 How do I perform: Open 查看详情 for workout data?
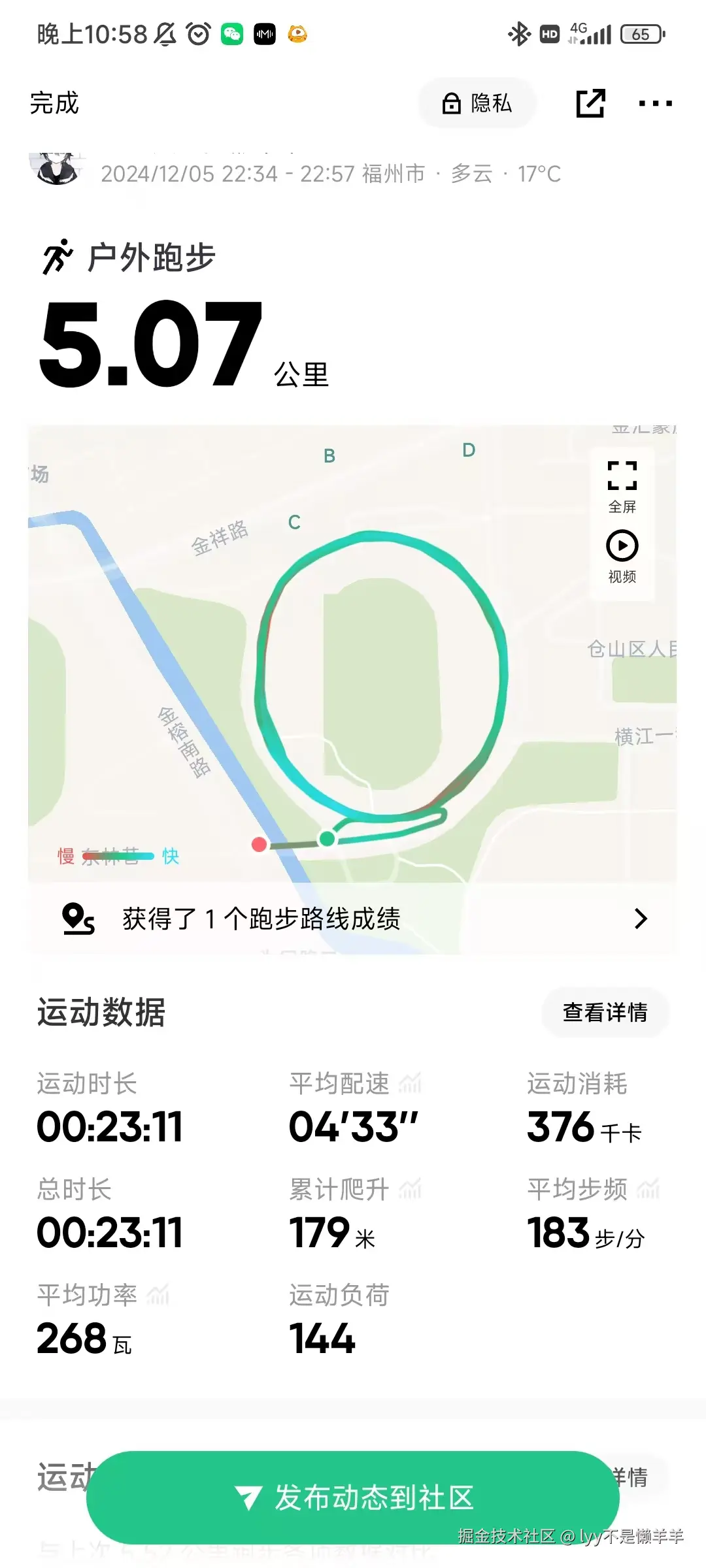point(605,1012)
